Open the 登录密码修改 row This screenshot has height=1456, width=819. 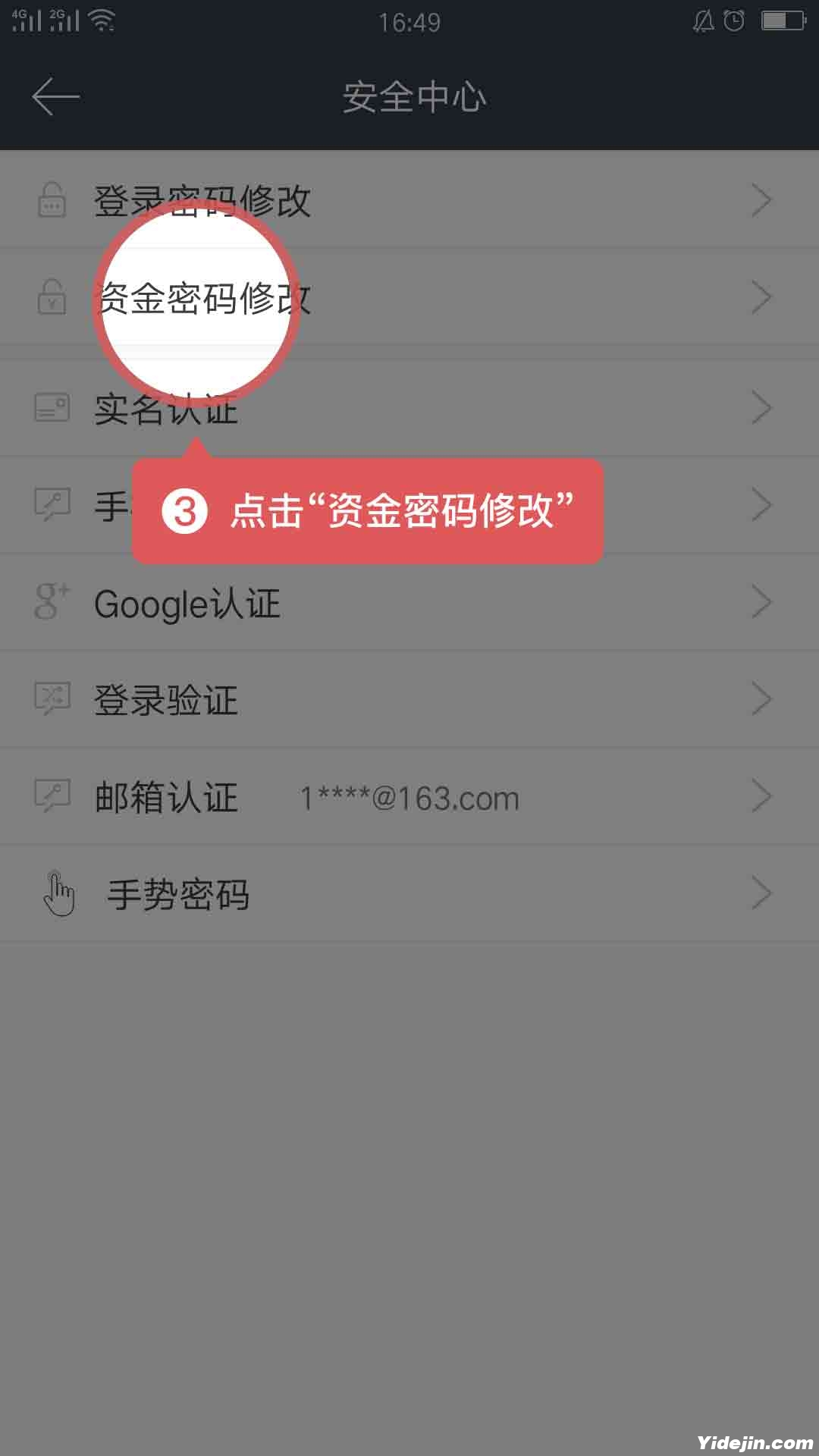point(409,200)
